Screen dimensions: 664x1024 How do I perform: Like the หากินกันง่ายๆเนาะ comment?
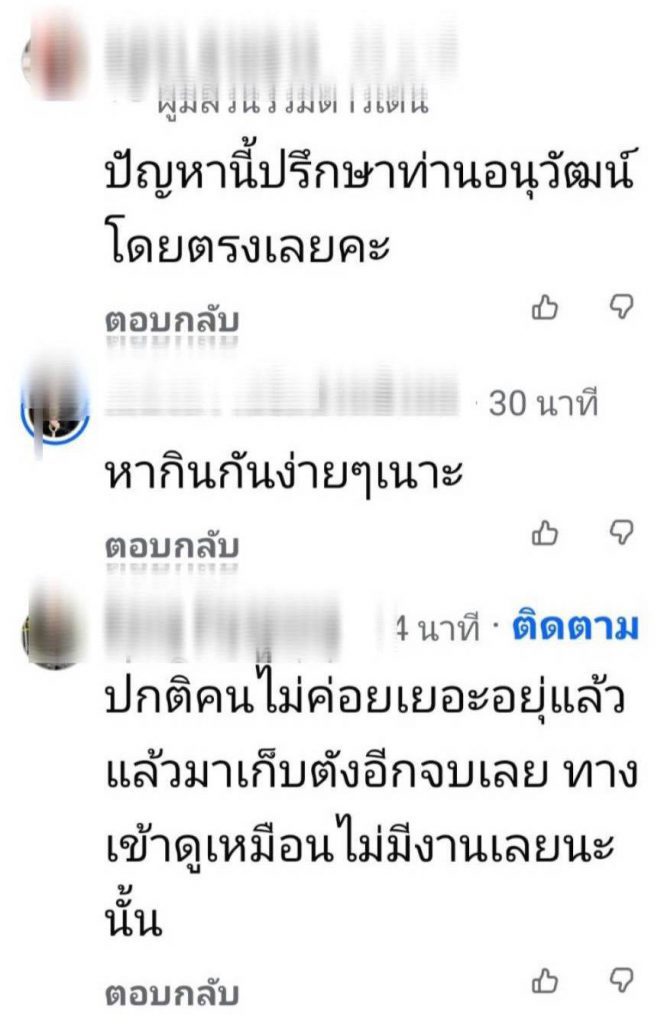click(544, 532)
